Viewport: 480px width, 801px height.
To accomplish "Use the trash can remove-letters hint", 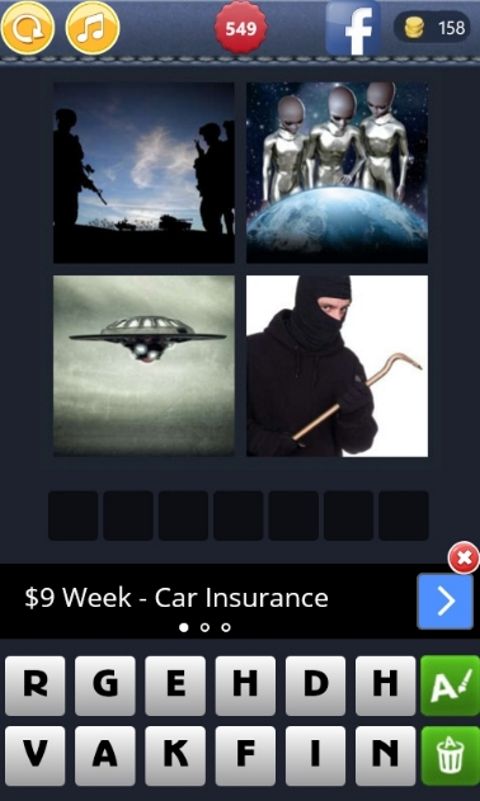I will coord(450,756).
